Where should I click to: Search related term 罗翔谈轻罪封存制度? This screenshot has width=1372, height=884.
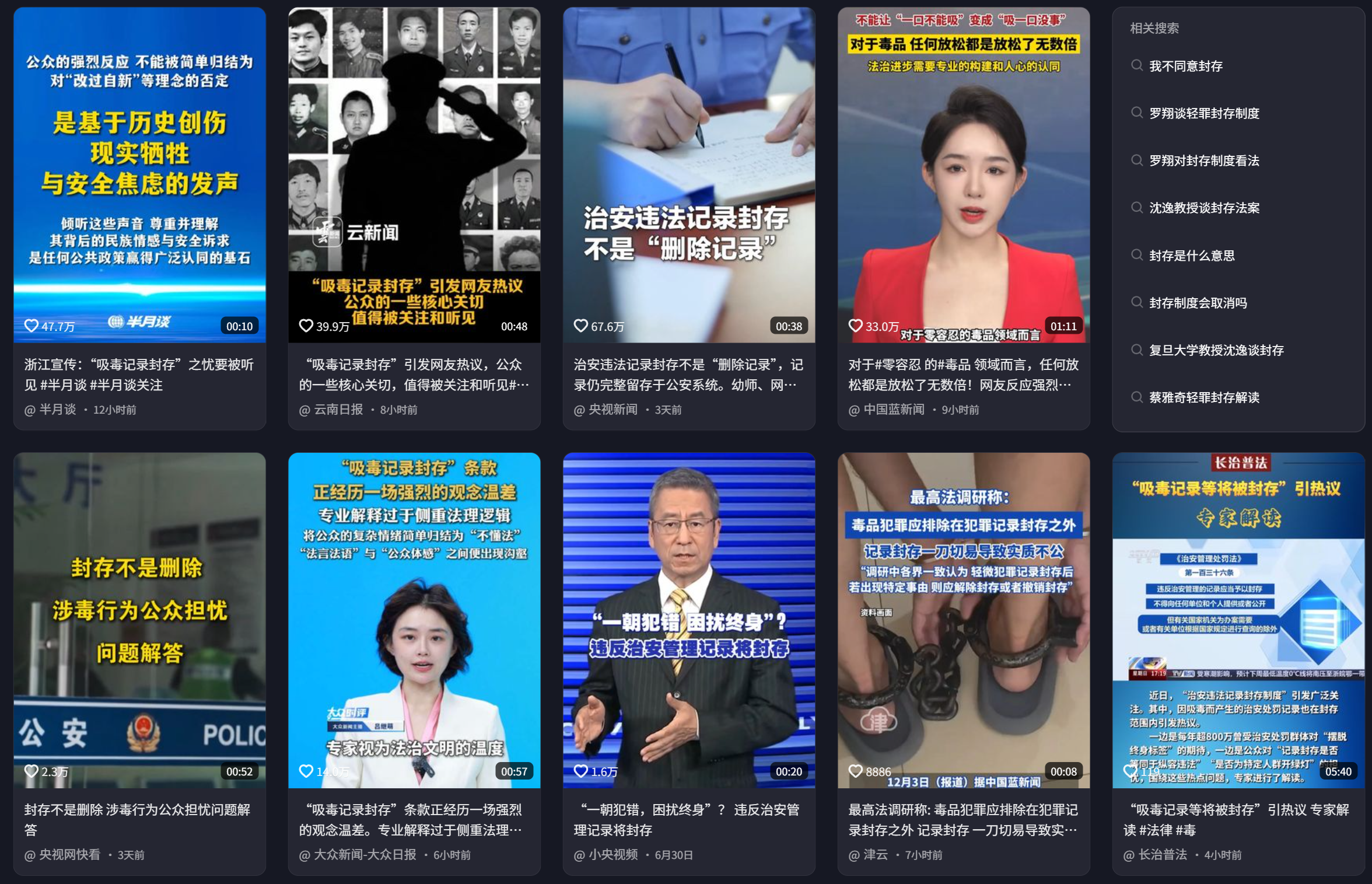tap(1203, 113)
